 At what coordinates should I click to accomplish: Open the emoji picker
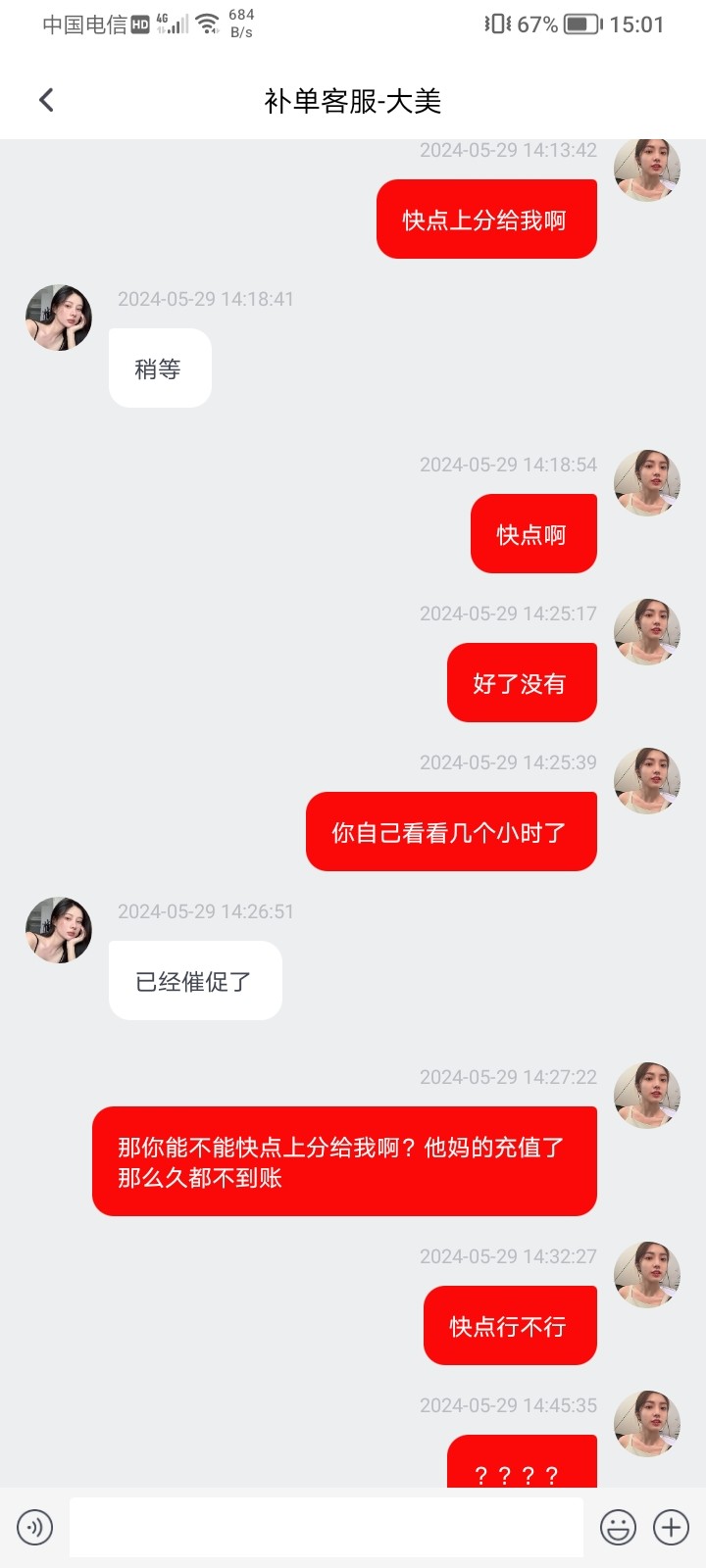618,1527
